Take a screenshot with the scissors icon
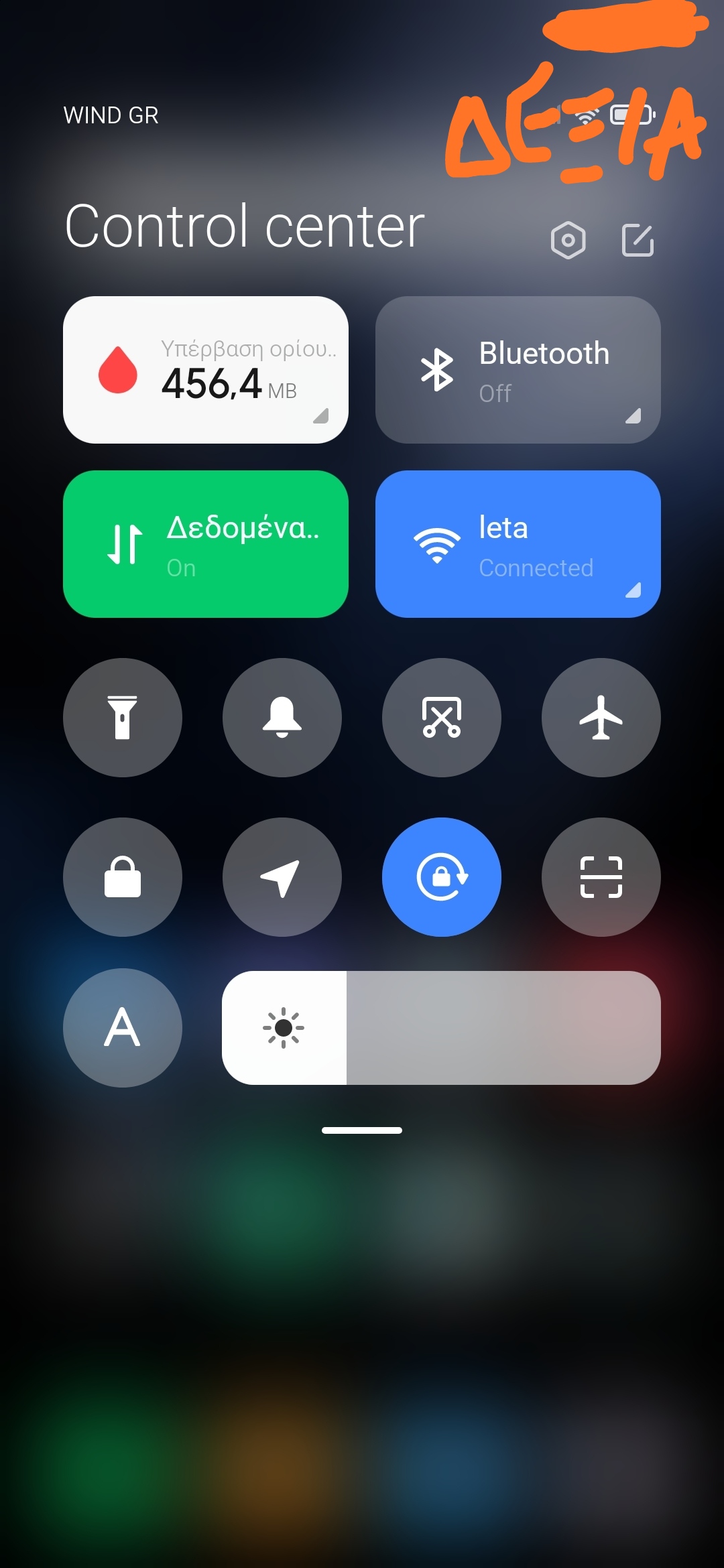Viewport: 724px width, 1568px height. pyautogui.click(x=442, y=718)
